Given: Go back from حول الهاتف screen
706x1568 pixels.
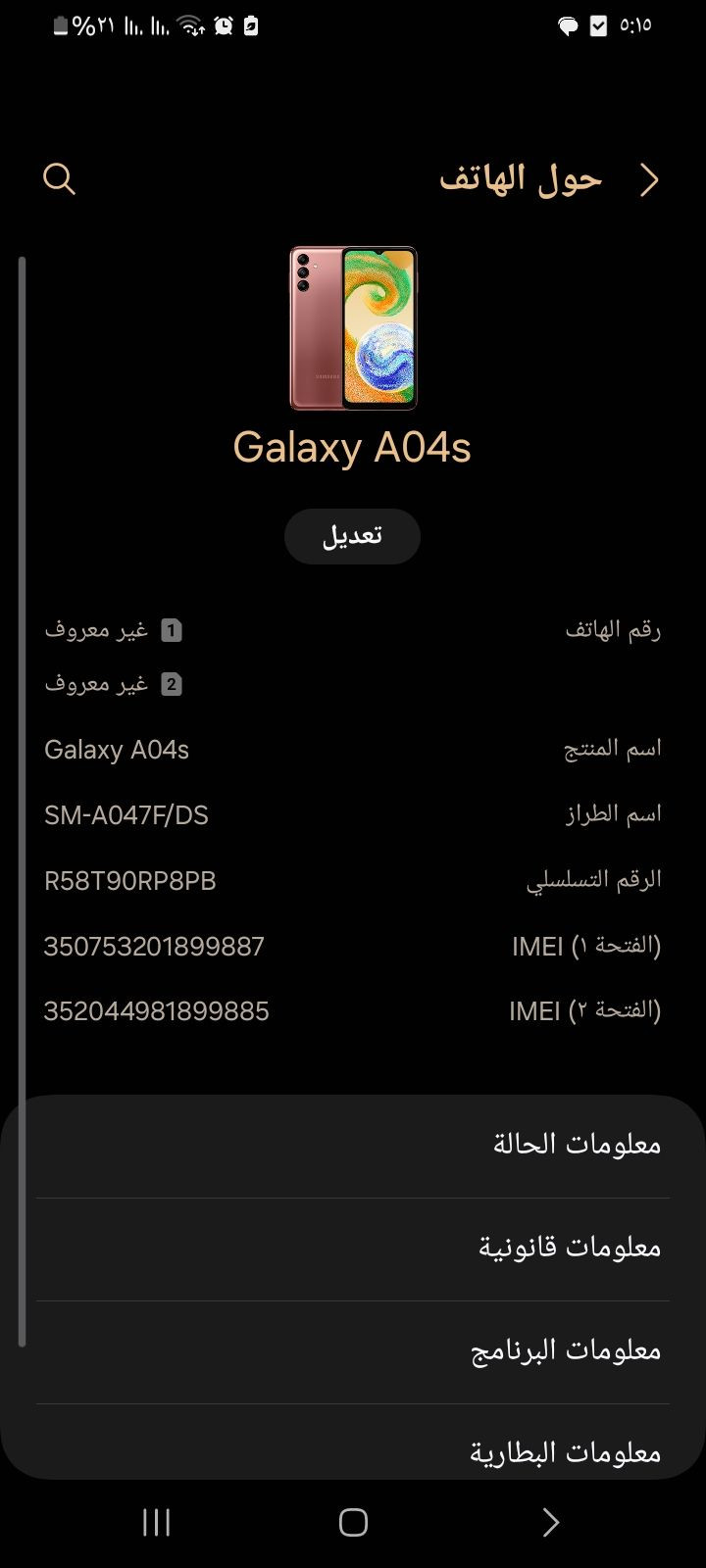Looking at the screenshot, I should click(x=649, y=180).
